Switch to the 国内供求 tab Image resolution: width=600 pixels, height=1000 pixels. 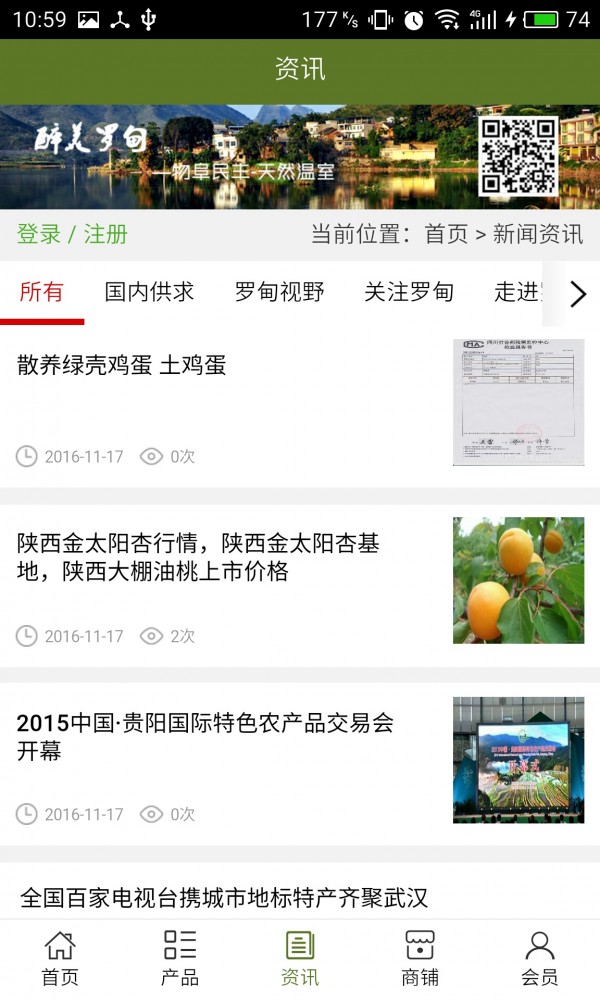click(149, 292)
